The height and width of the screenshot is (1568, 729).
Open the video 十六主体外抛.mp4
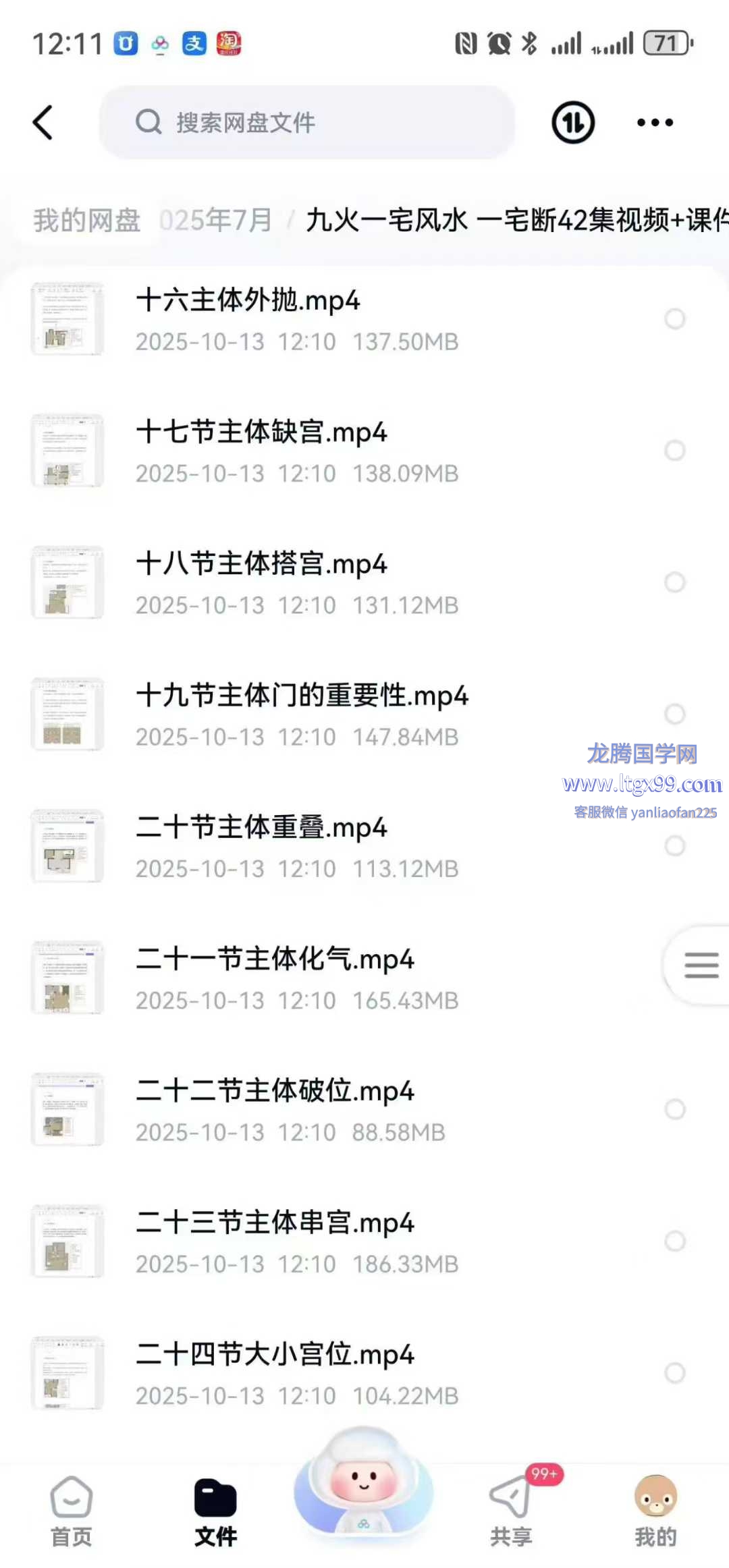[248, 301]
